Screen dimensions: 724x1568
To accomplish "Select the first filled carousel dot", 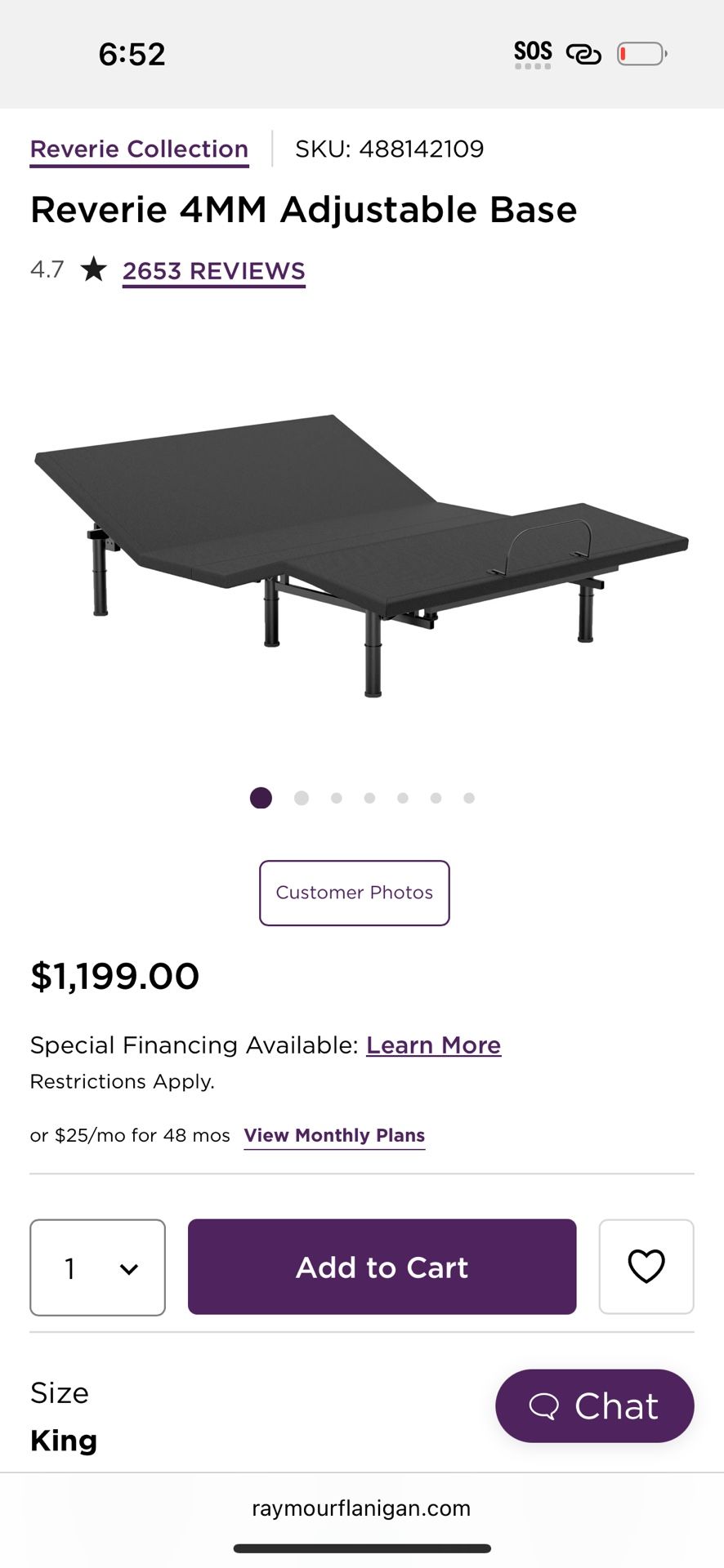I will pos(261,798).
